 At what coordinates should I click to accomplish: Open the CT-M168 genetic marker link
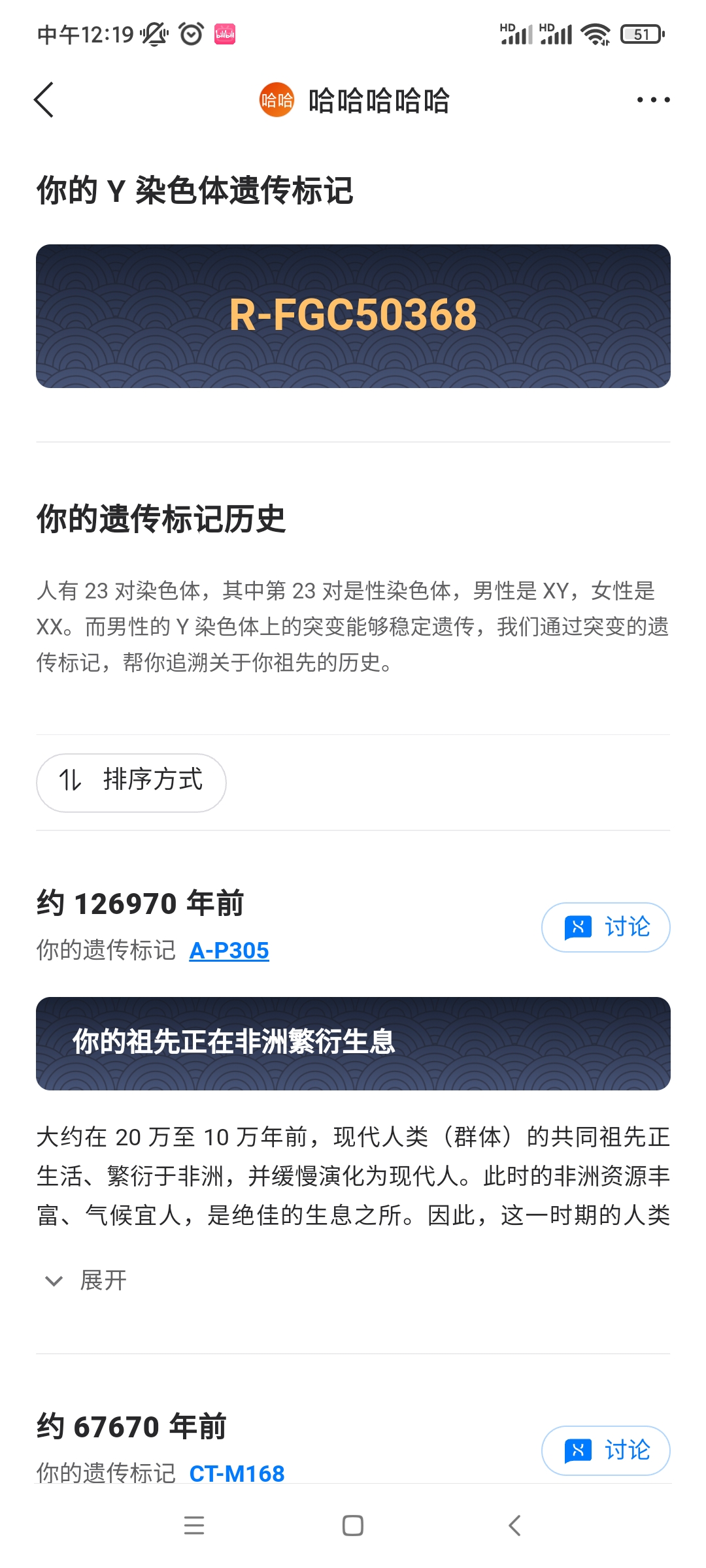(x=237, y=1473)
